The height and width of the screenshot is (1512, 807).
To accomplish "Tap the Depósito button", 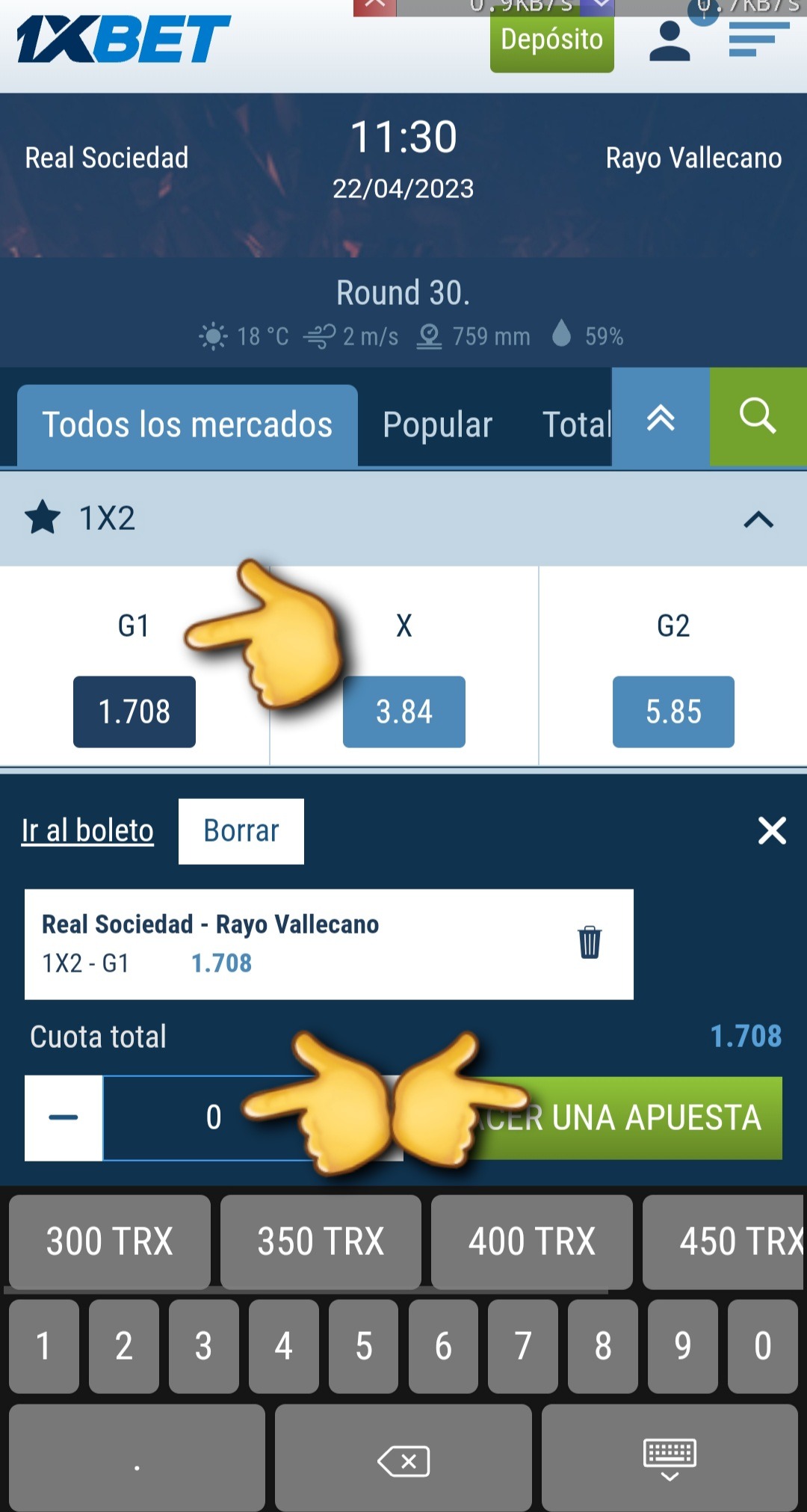I will (551, 42).
